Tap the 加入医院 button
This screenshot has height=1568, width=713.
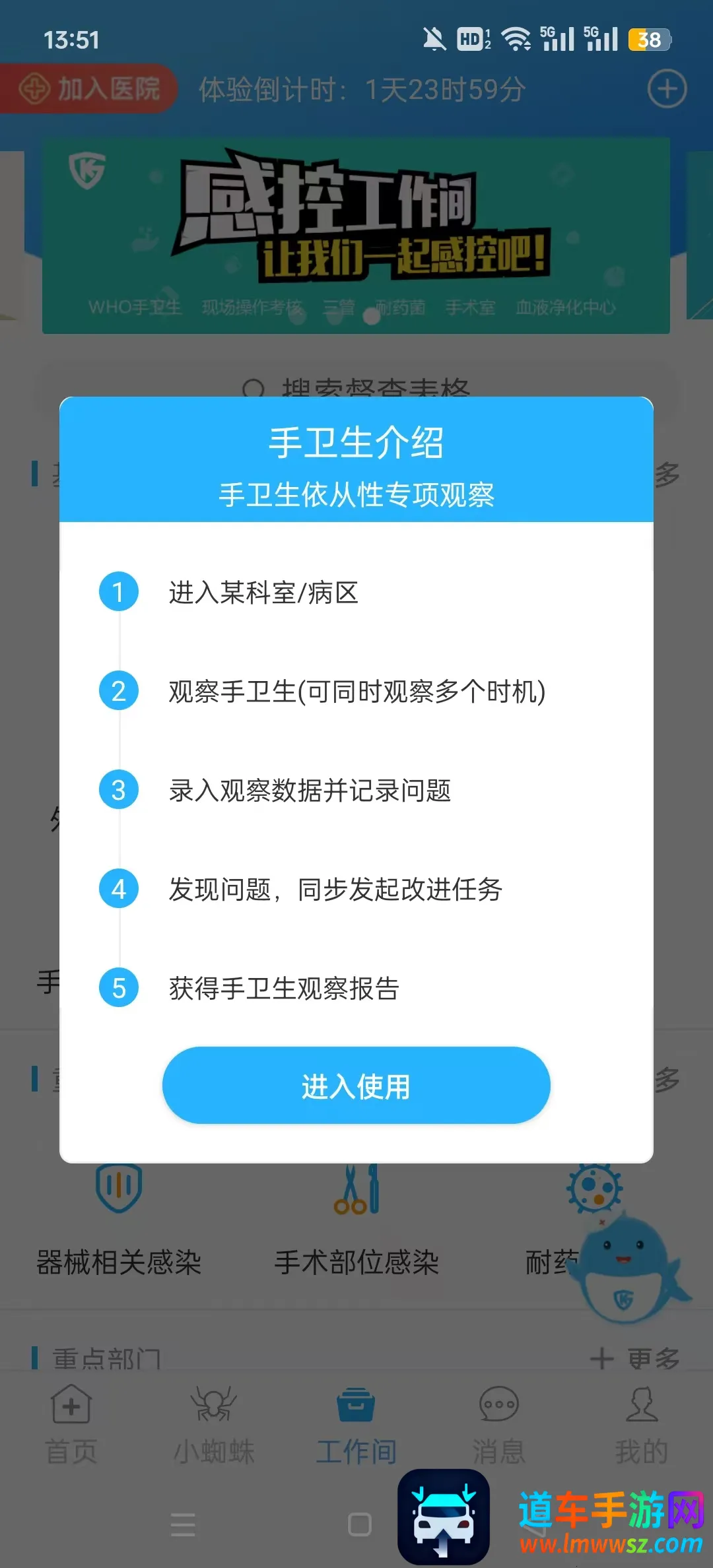(89, 88)
